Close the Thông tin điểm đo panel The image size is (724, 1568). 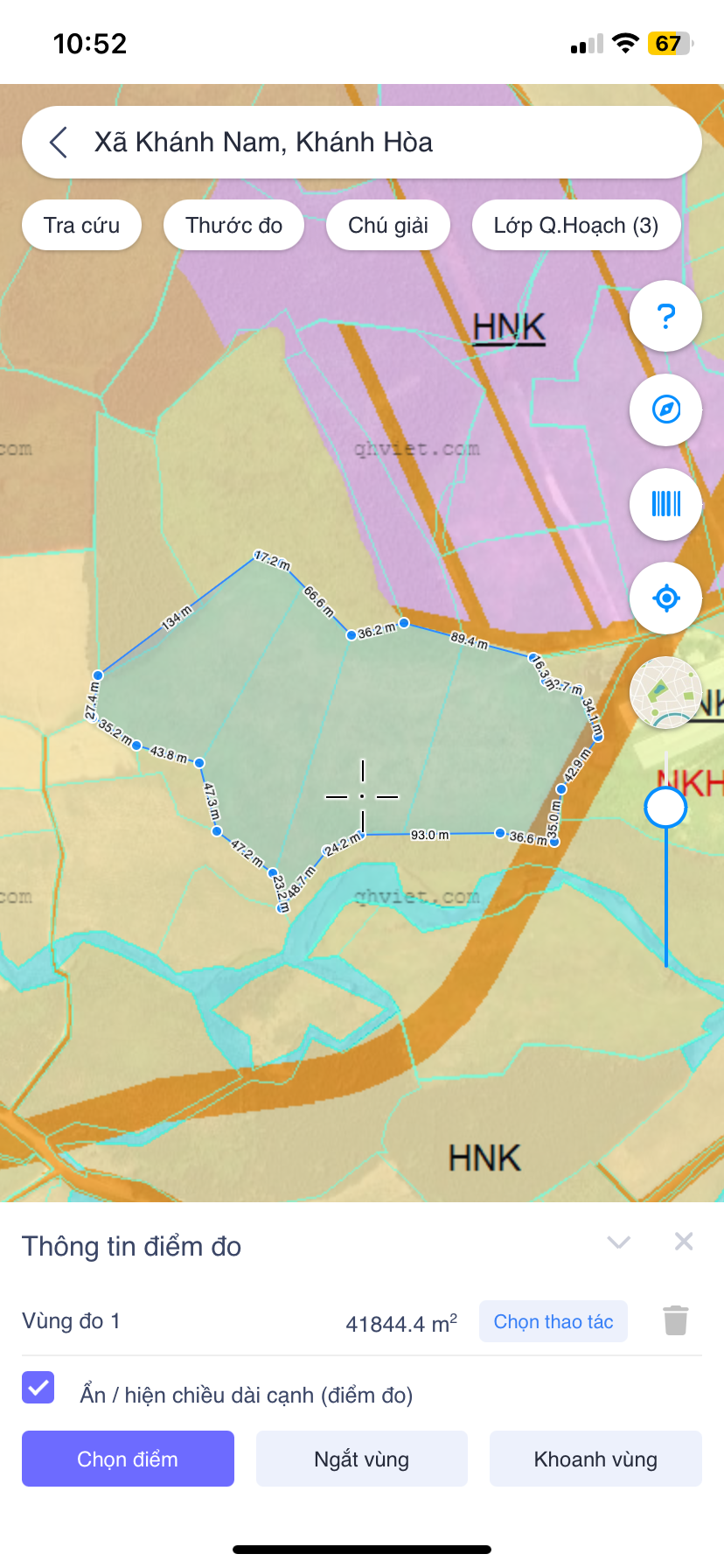[684, 1242]
